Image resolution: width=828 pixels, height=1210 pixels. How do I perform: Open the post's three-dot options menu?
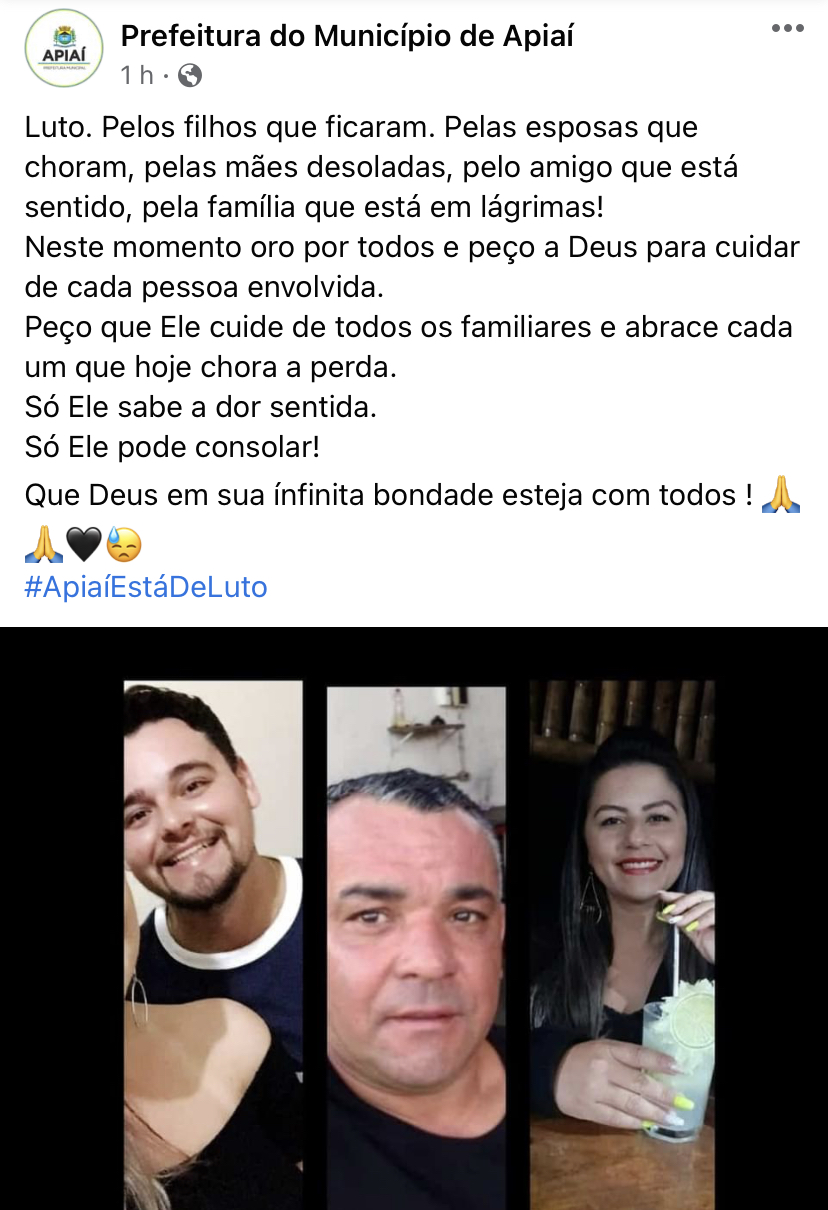point(788,29)
